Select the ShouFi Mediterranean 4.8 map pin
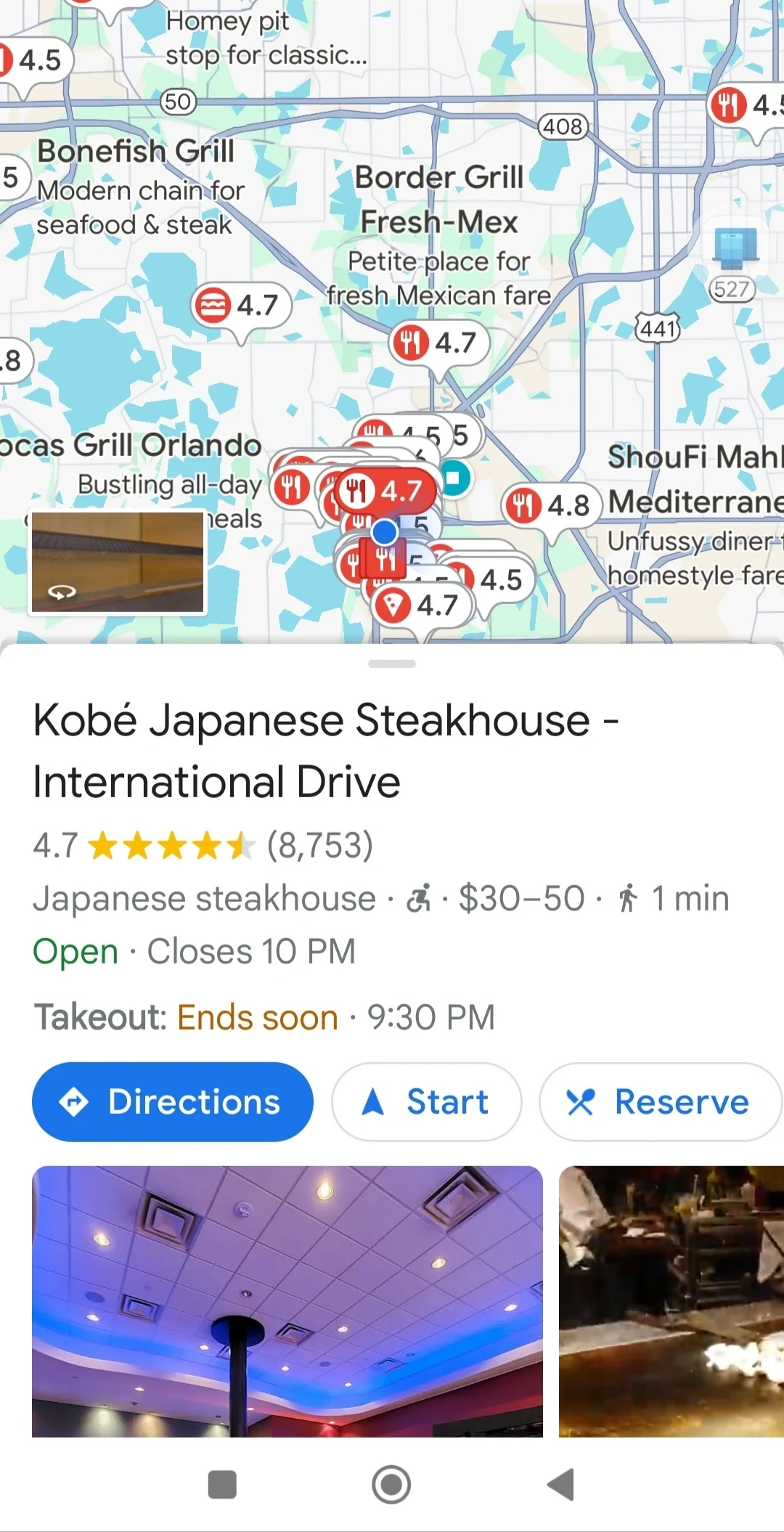This screenshot has height=1532, width=784. pyautogui.click(x=552, y=505)
